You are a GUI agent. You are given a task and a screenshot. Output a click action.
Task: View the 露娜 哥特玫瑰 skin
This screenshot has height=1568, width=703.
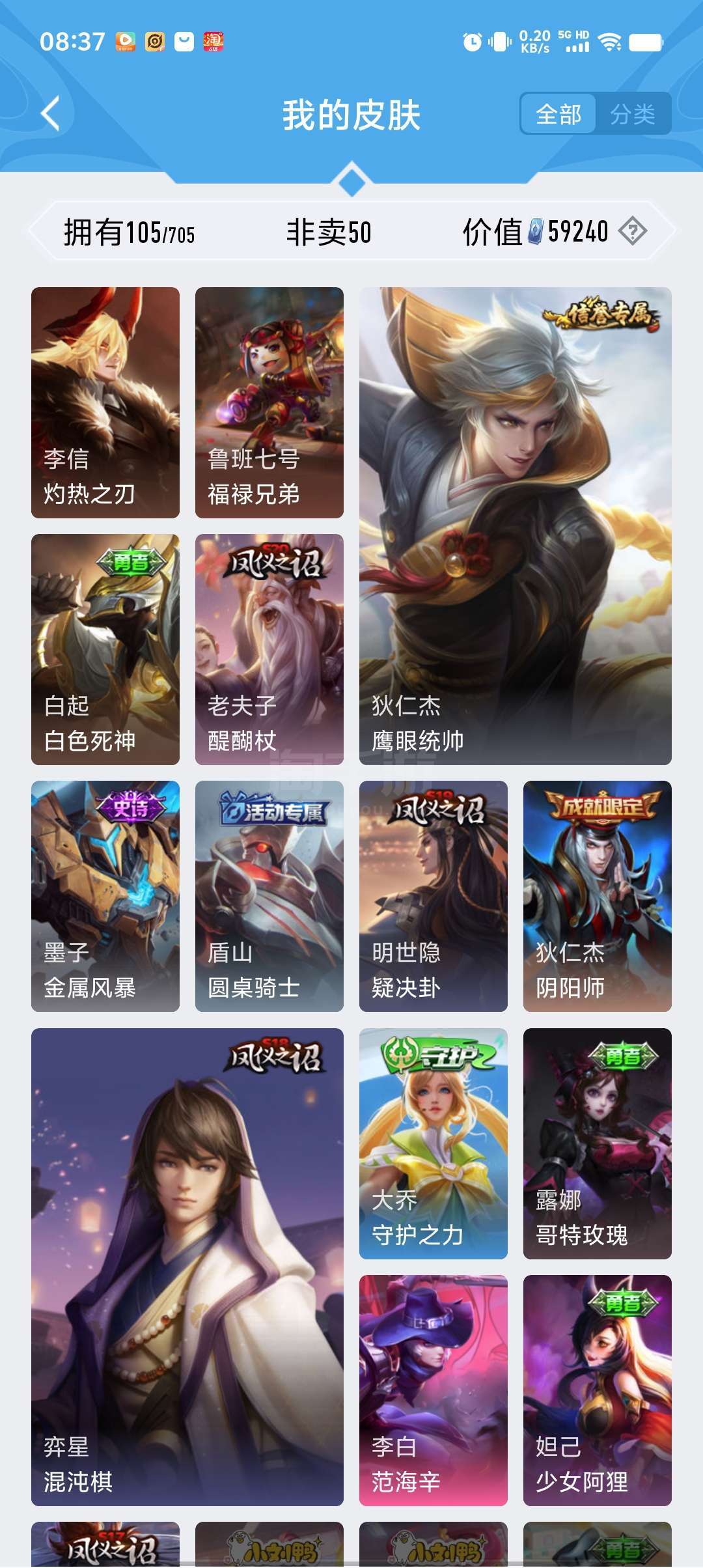(x=598, y=1143)
